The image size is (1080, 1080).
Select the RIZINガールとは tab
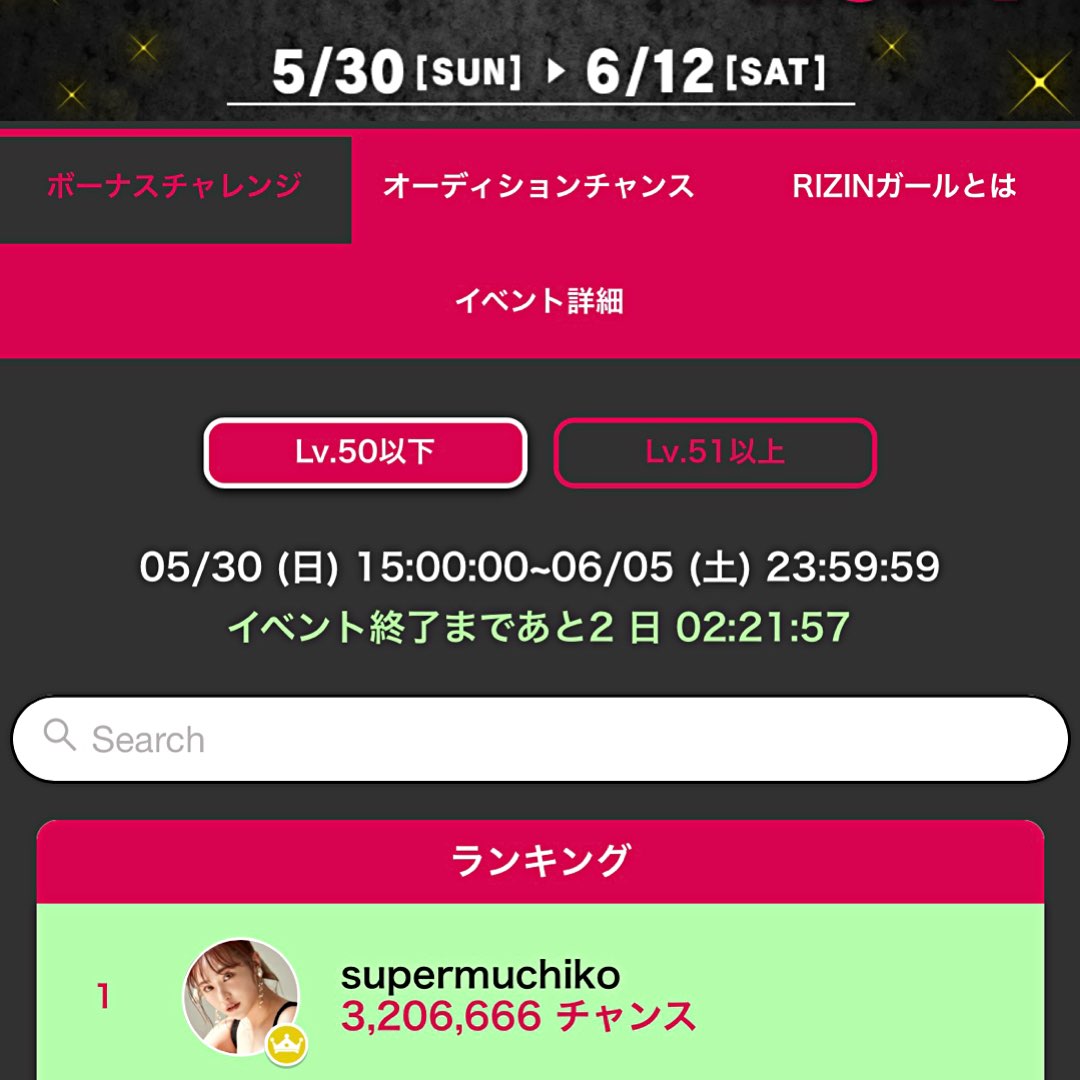pos(903,186)
